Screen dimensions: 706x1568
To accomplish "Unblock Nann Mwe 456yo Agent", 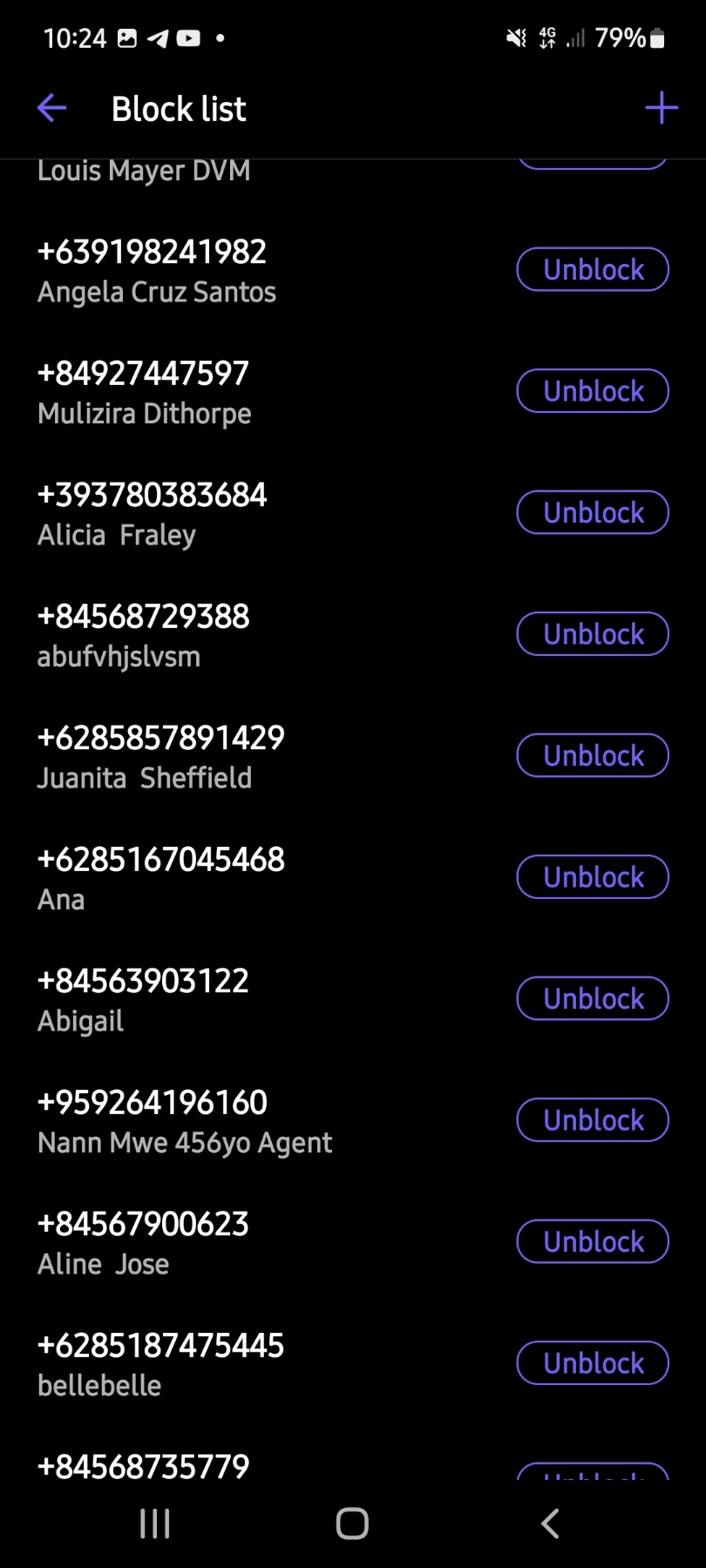I will click(593, 1120).
